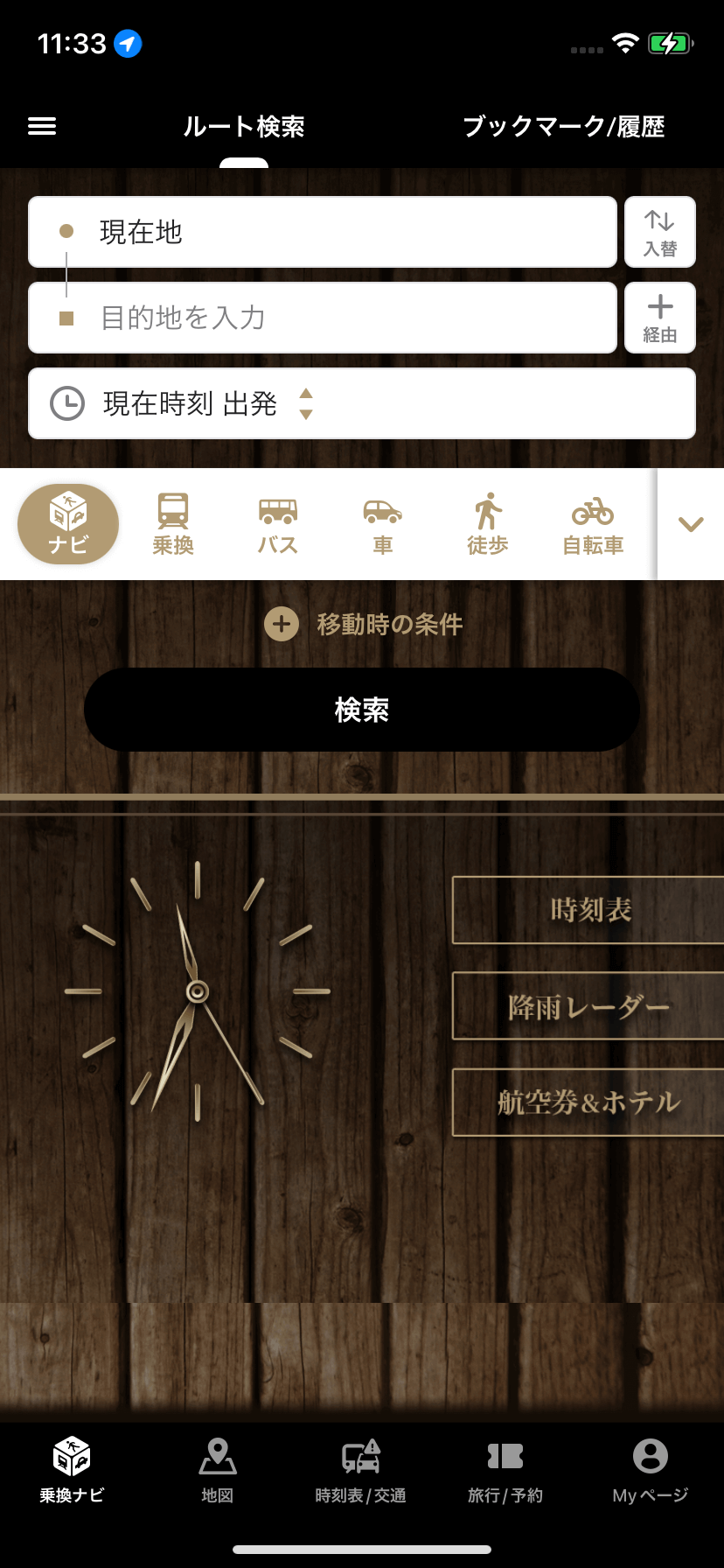Screen dimensions: 724x1568
Task: Open the hamburger menu
Action: coord(42,126)
